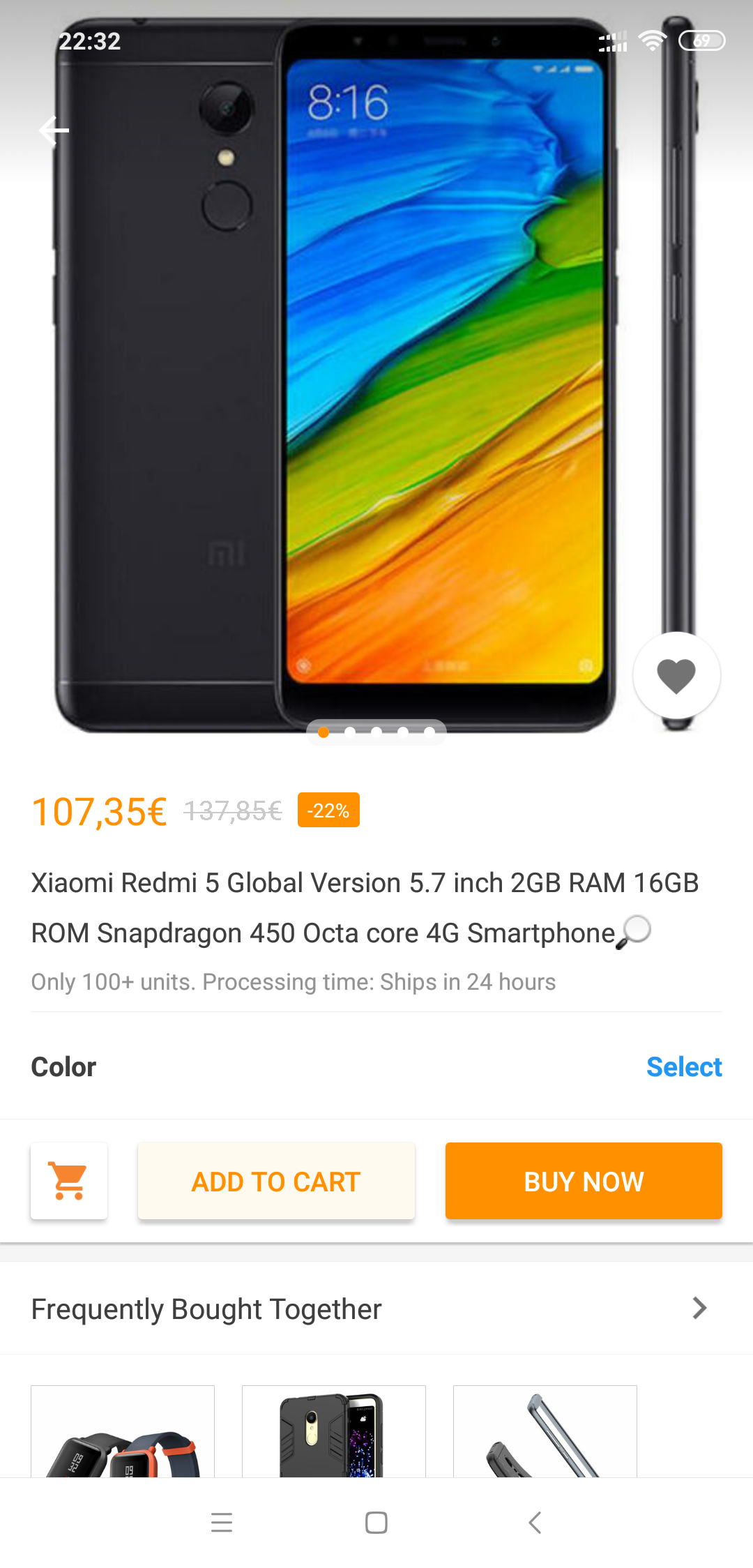Tap ADD TO CART button
Viewport: 753px width, 1568px height.
coord(276,1181)
